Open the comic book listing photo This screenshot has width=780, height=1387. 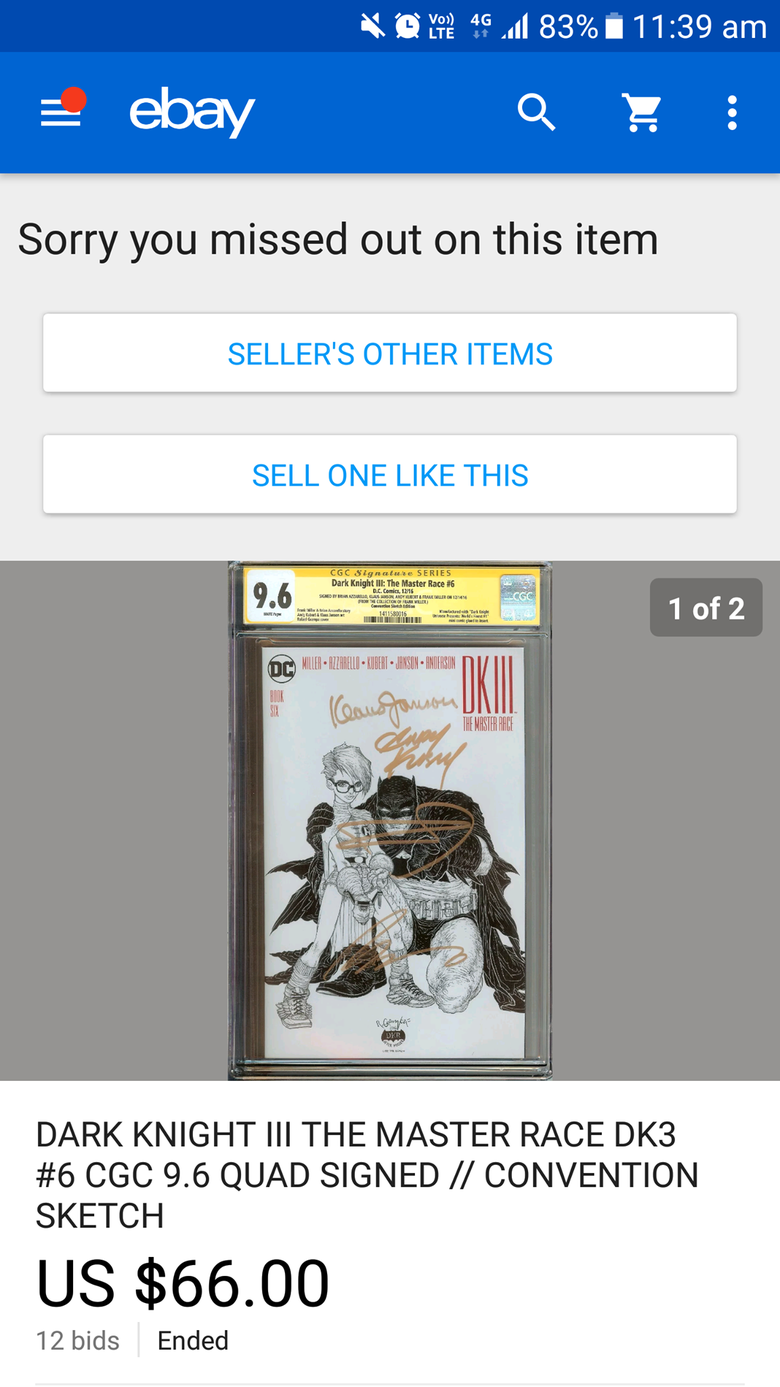[x=390, y=820]
